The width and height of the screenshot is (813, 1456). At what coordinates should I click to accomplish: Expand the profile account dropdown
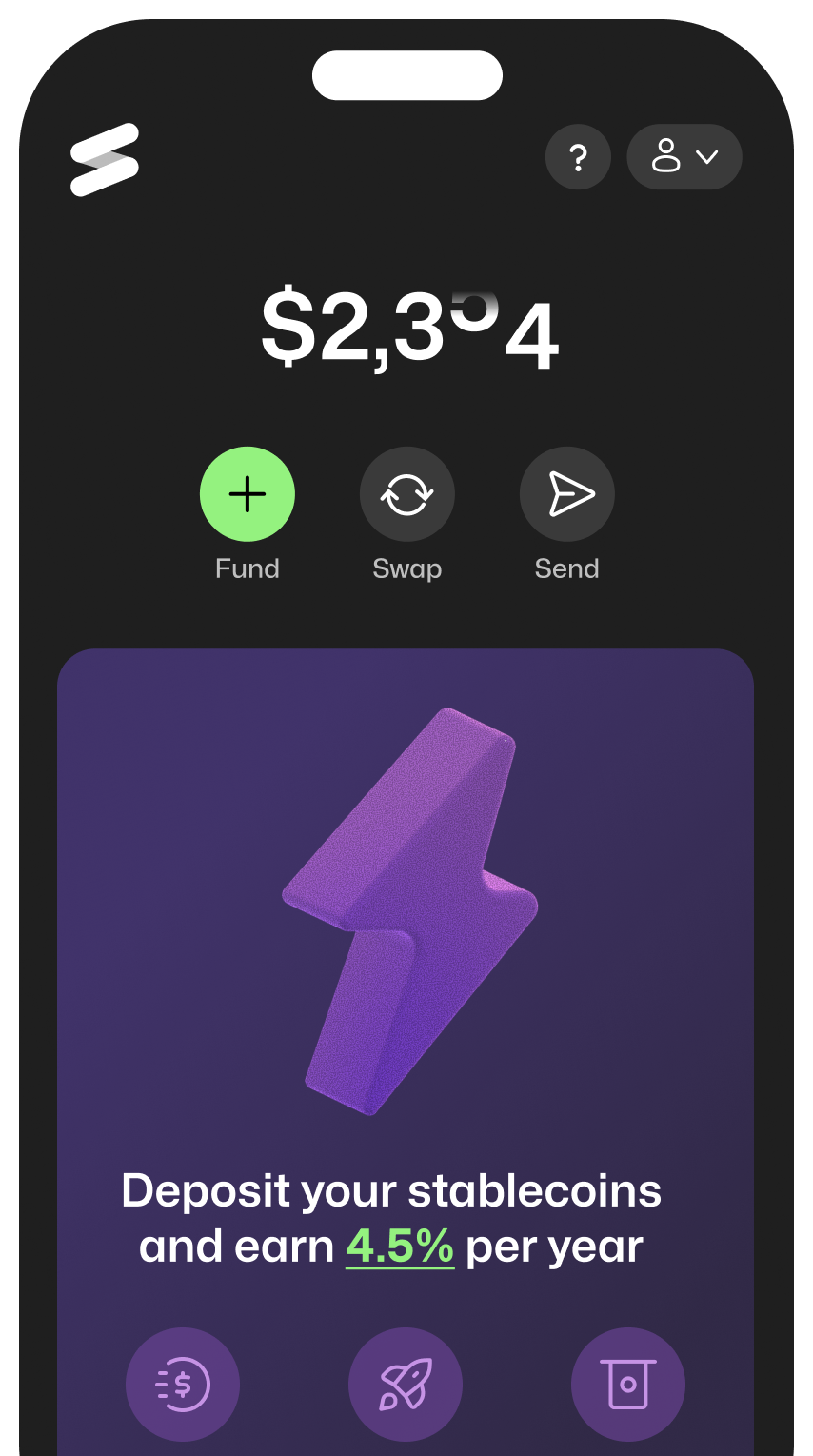pyautogui.click(x=684, y=157)
